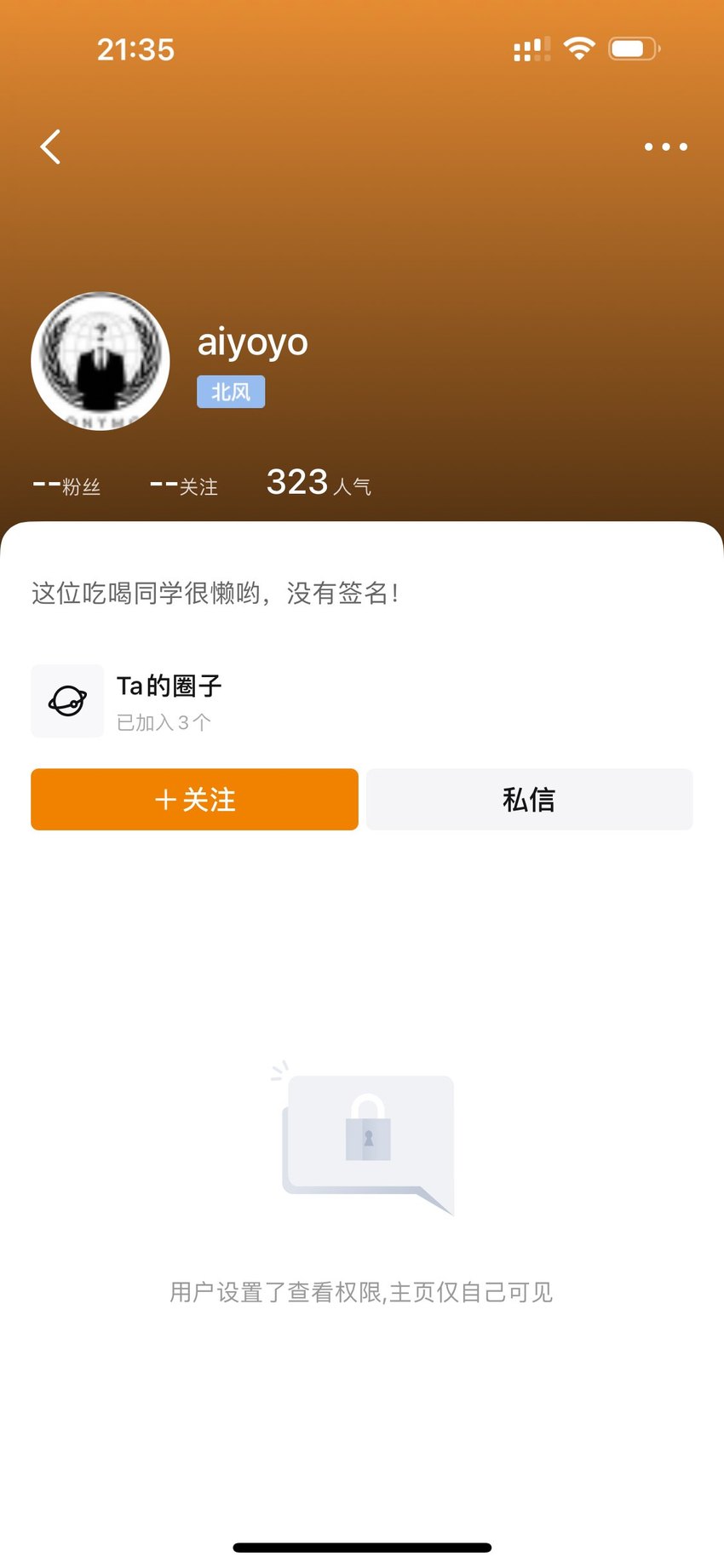Open the three-dot overflow menu
Viewport: 724px width, 1568px height.
[x=665, y=146]
